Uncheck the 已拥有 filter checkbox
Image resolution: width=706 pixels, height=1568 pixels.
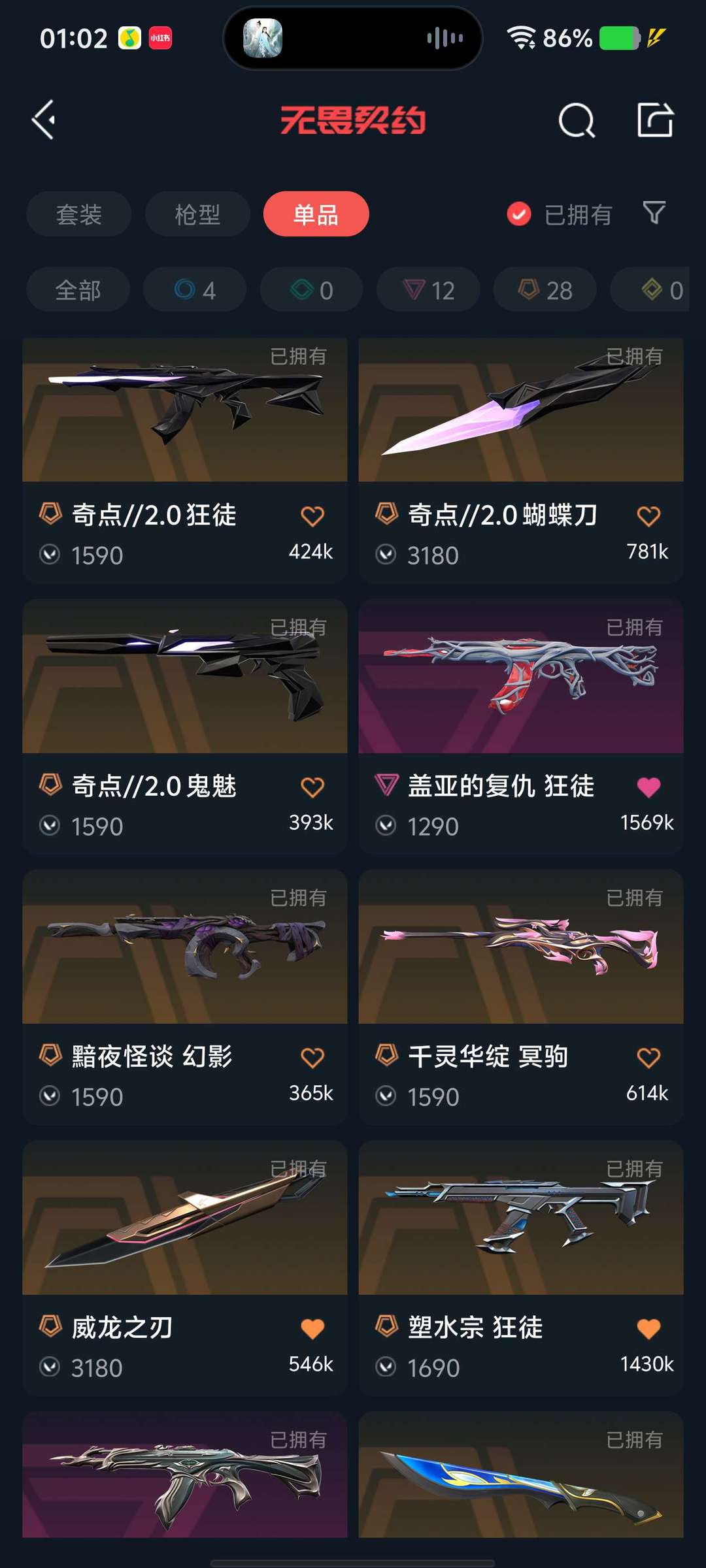click(x=519, y=214)
